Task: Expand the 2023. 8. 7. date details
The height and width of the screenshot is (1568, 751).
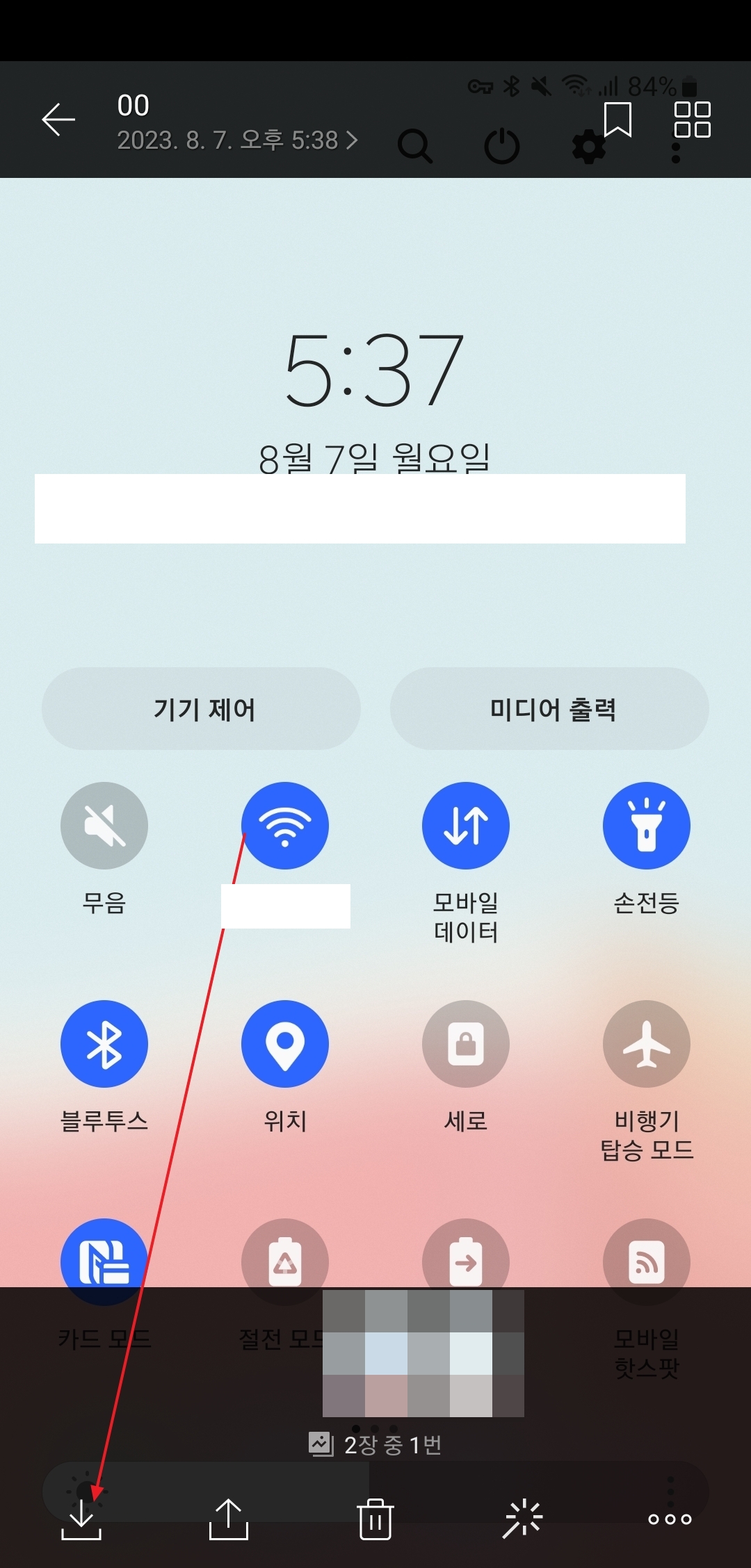Action: (x=236, y=140)
